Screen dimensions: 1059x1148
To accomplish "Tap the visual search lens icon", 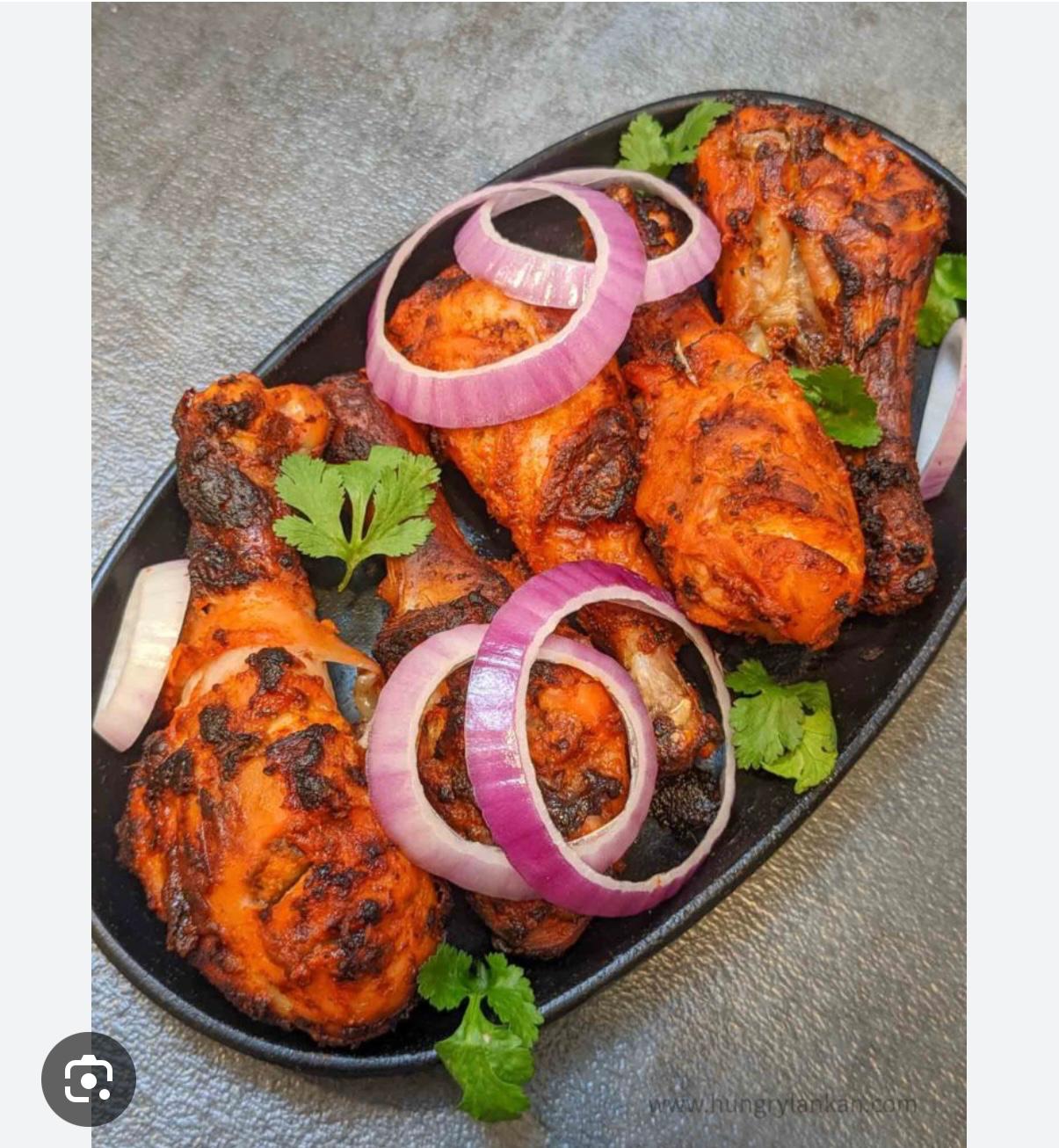I will [x=88, y=1079].
